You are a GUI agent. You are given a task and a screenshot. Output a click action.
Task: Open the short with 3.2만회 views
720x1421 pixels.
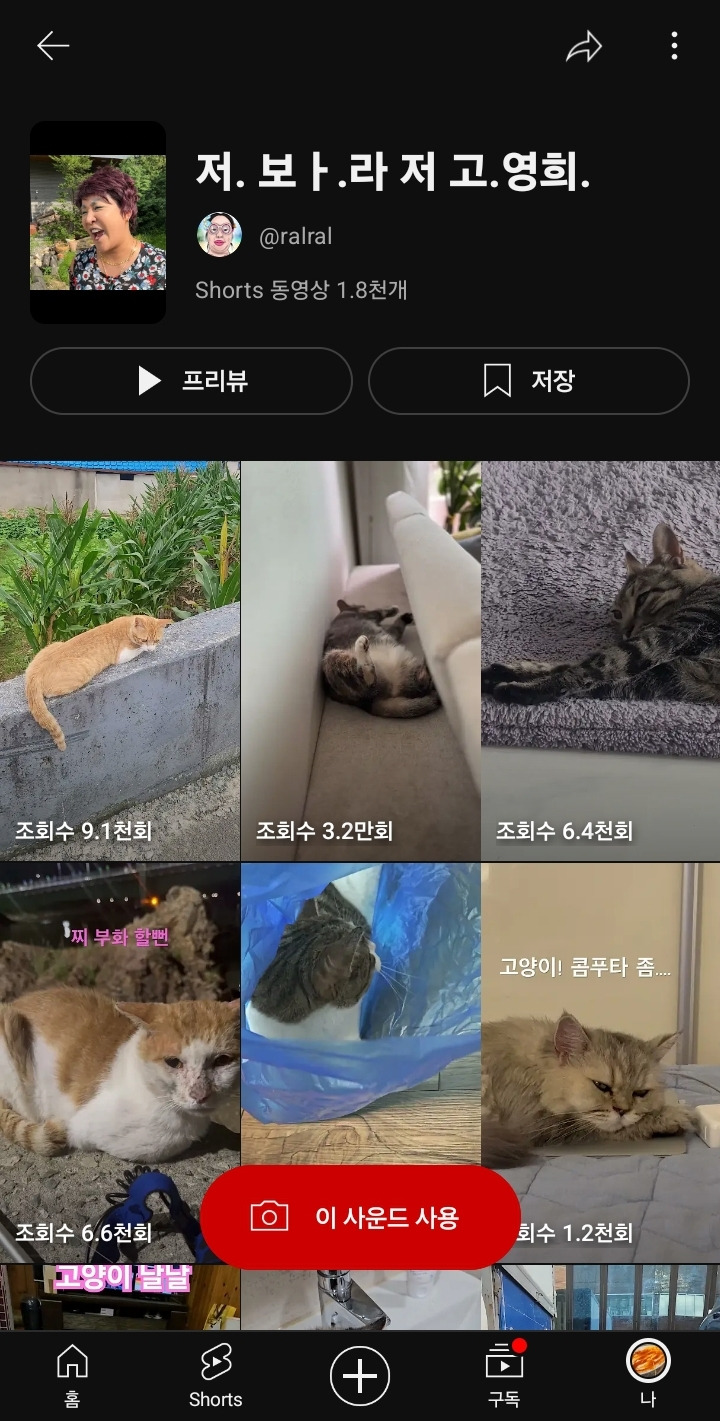point(360,660)
